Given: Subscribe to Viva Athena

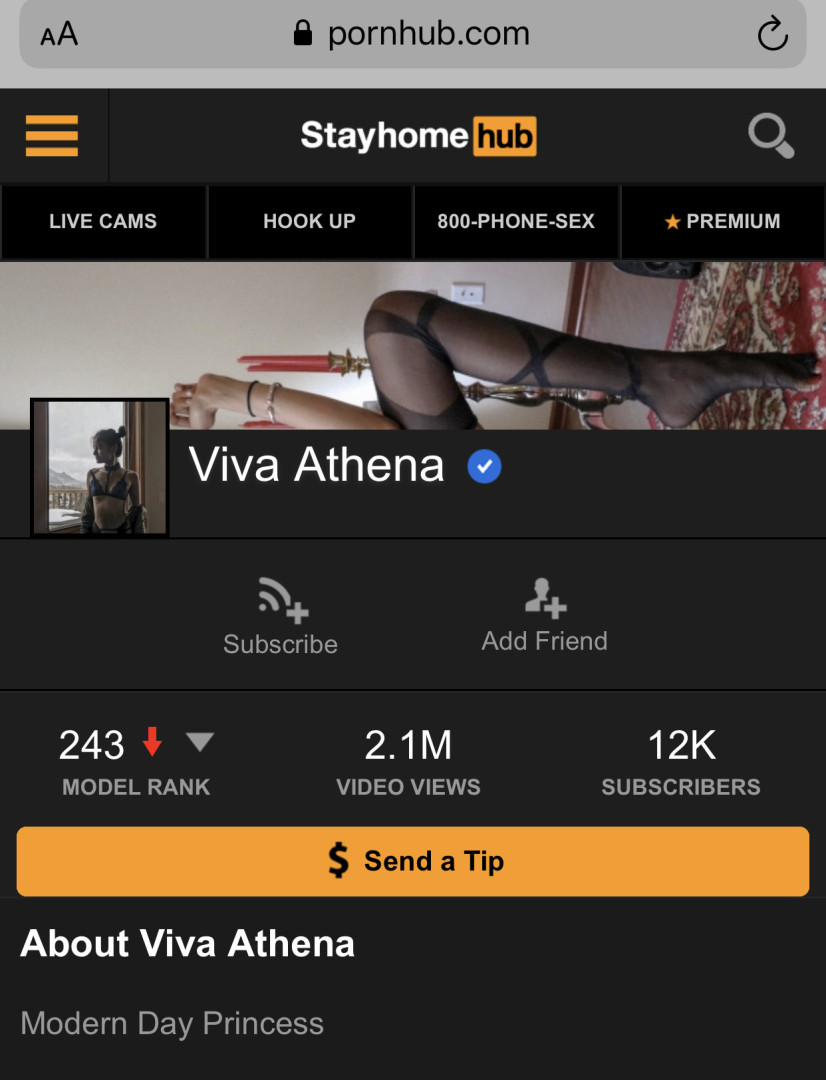Looking at the screenshot, I should [281, 616].
